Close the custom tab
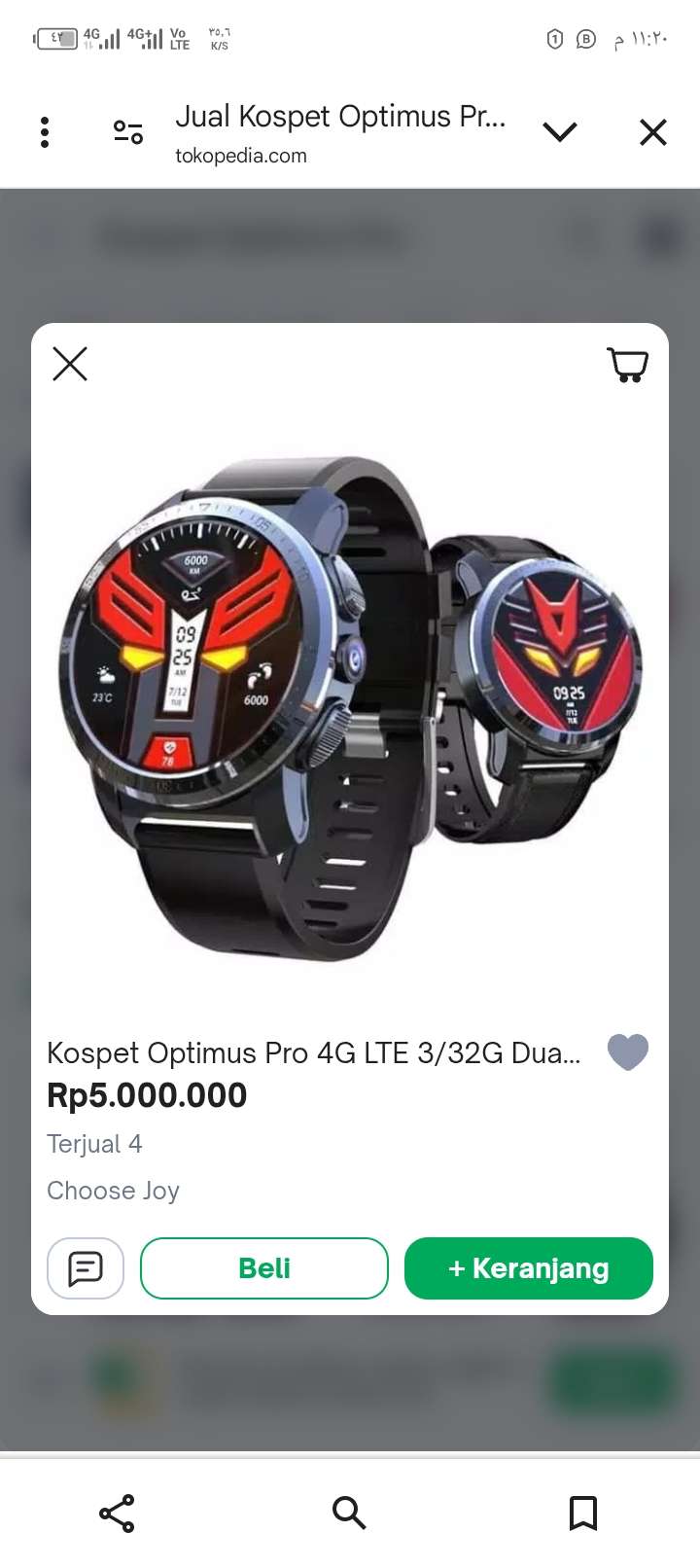The width and height of the screenshot is (700, 1568). point(653,132)
